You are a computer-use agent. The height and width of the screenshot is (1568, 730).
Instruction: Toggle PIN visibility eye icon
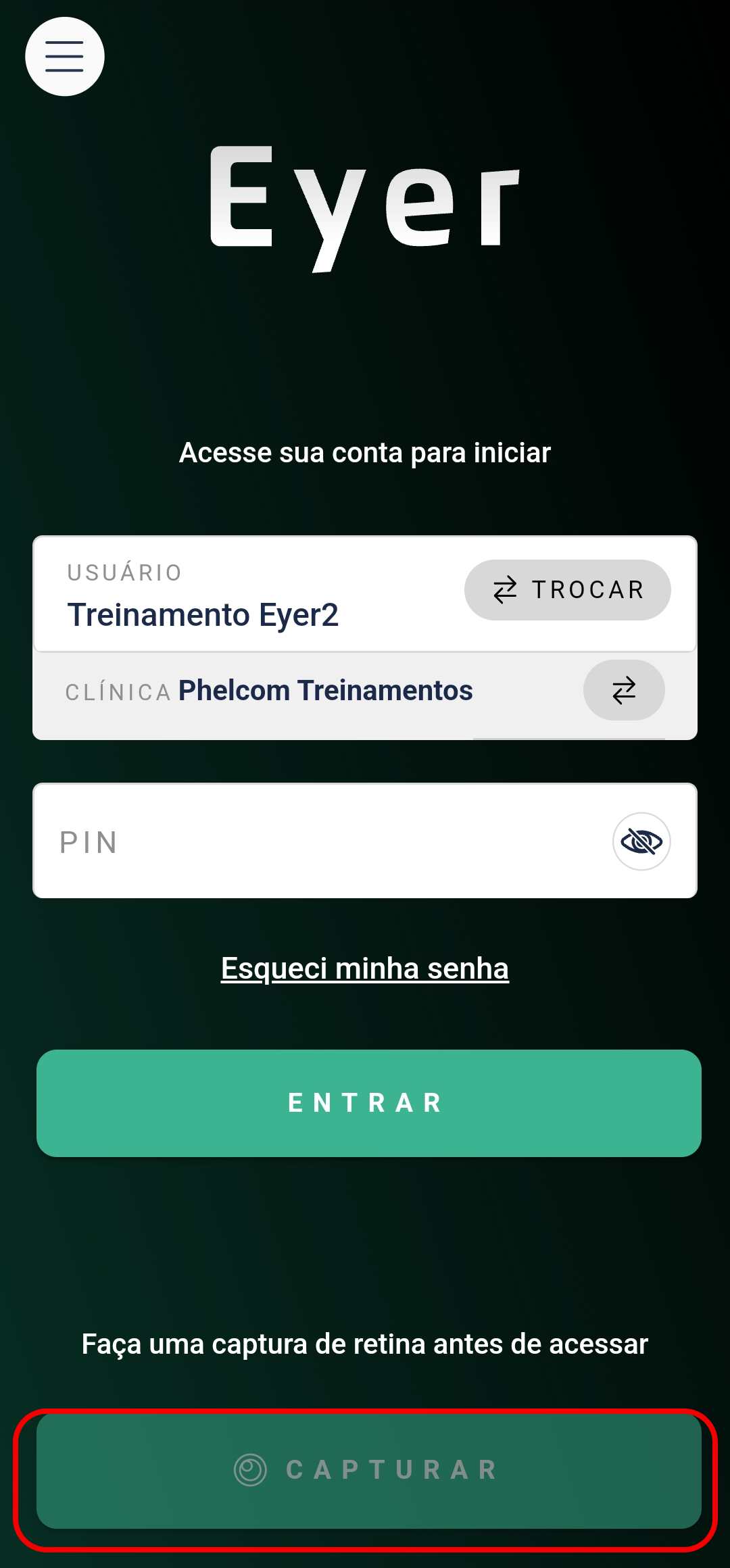(641, 841)
